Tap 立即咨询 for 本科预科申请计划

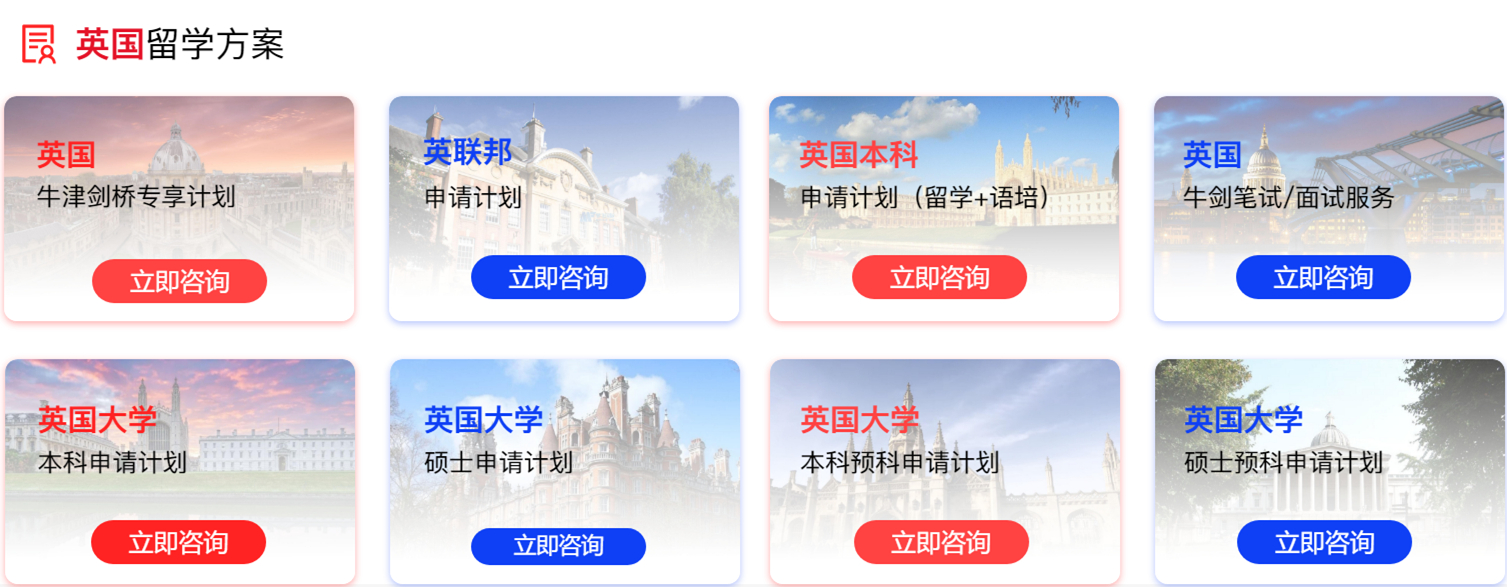[940, 542]
